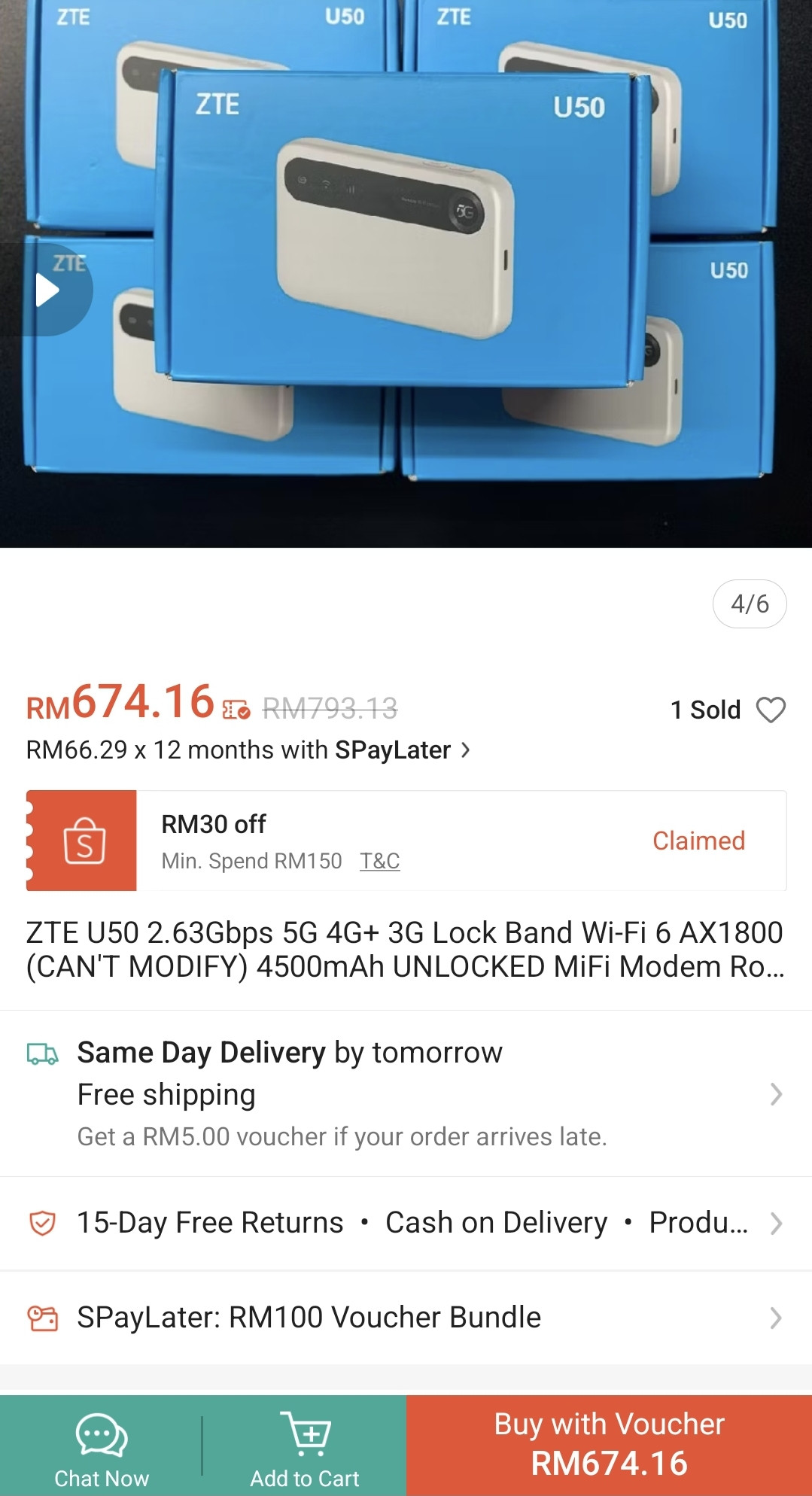
Task: Click the Claimed voucher label
Action: click(x=698, y=840)
